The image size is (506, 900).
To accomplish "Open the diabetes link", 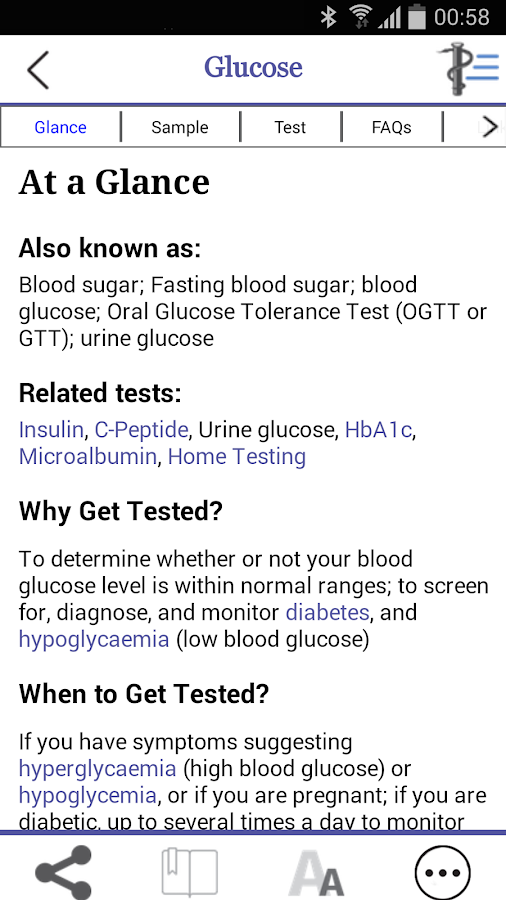I will tap(328, 612).
